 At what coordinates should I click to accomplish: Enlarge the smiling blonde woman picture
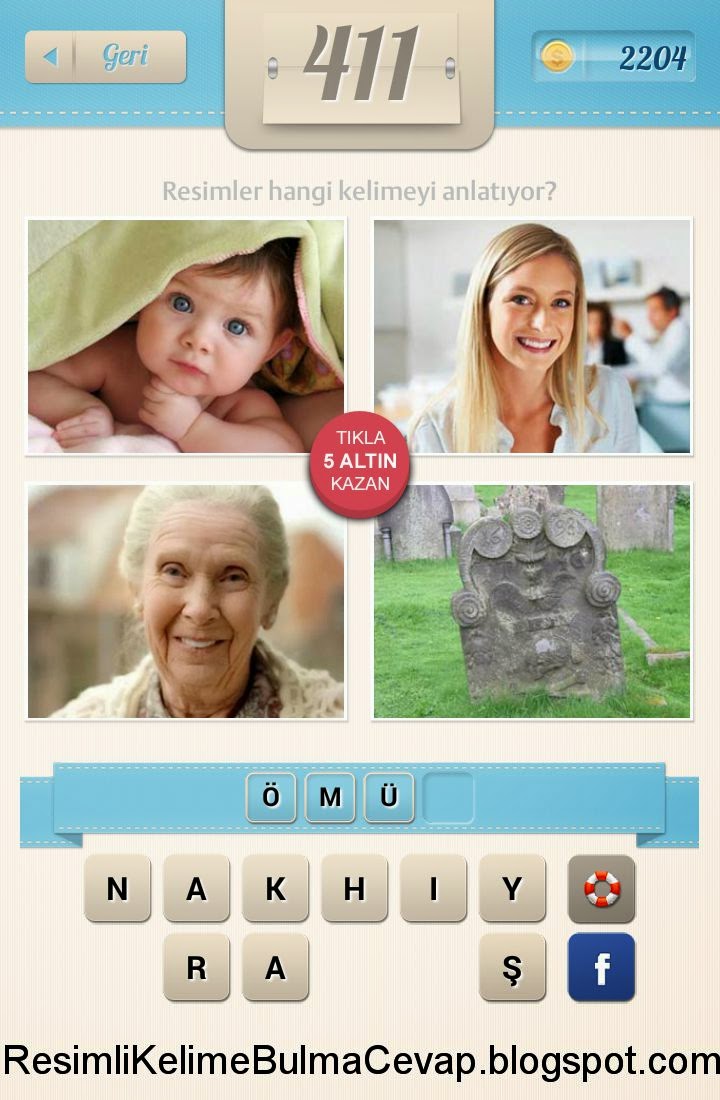pyautogui.click(x=532, y=337)
